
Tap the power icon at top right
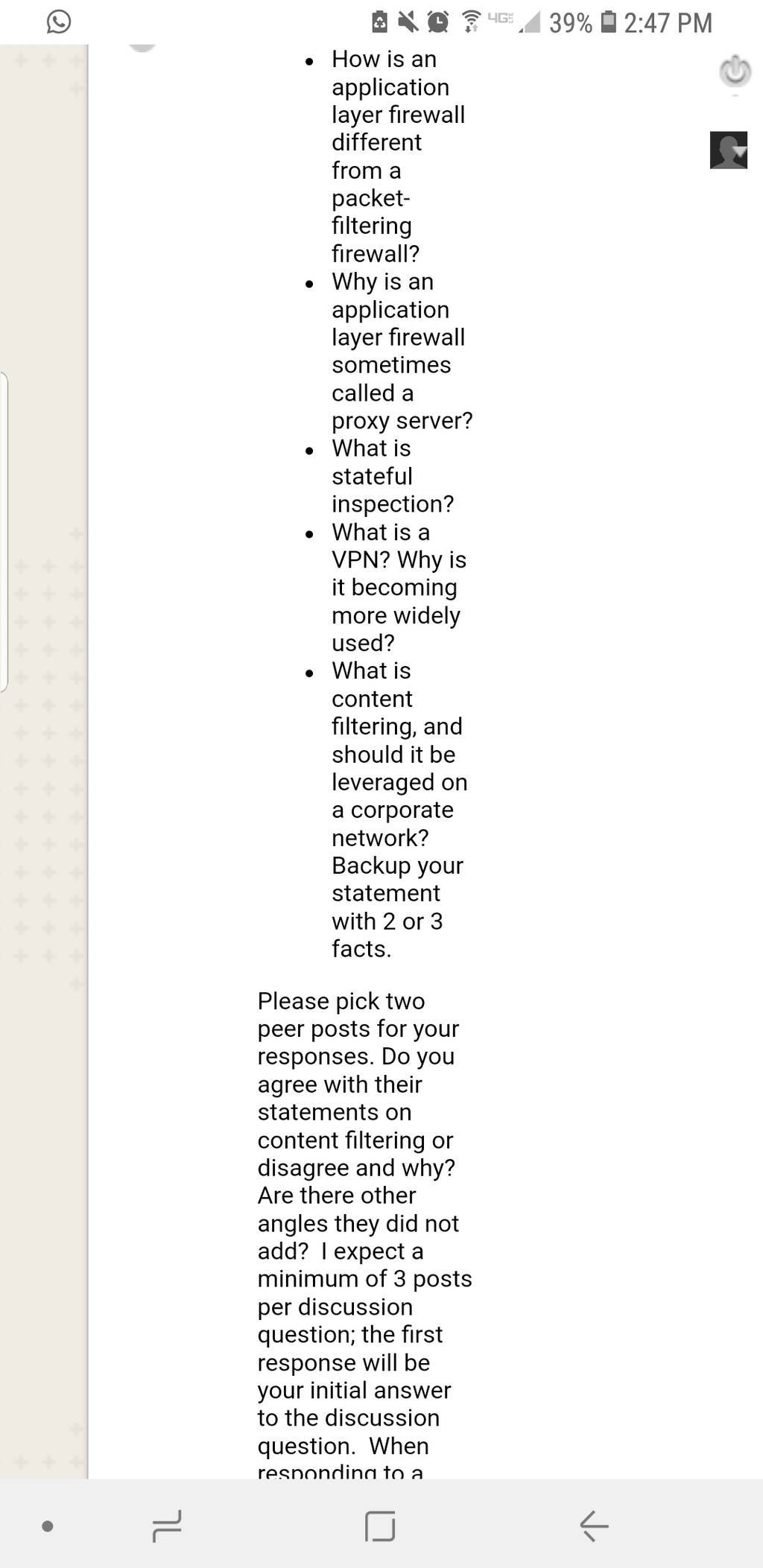click(x=735, y=72)
